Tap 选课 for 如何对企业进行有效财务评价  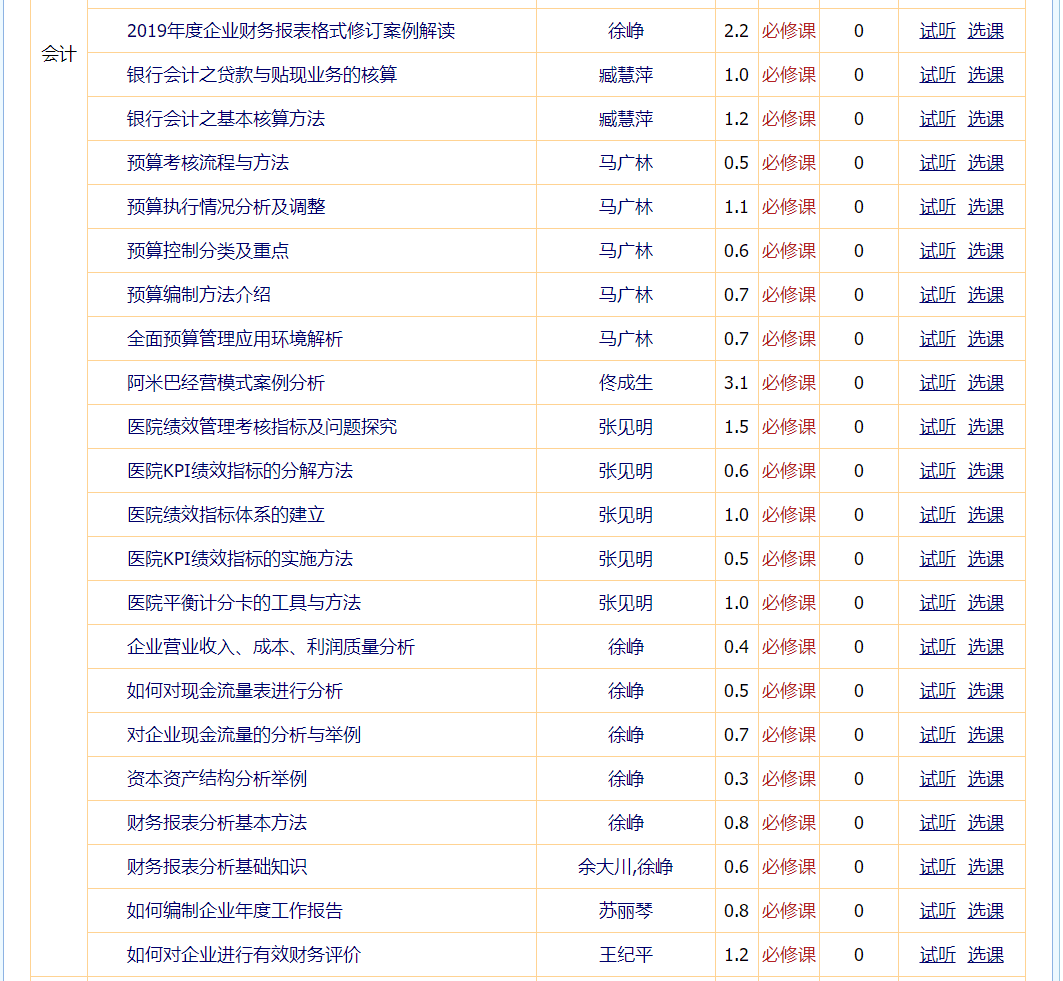(985, 955)
